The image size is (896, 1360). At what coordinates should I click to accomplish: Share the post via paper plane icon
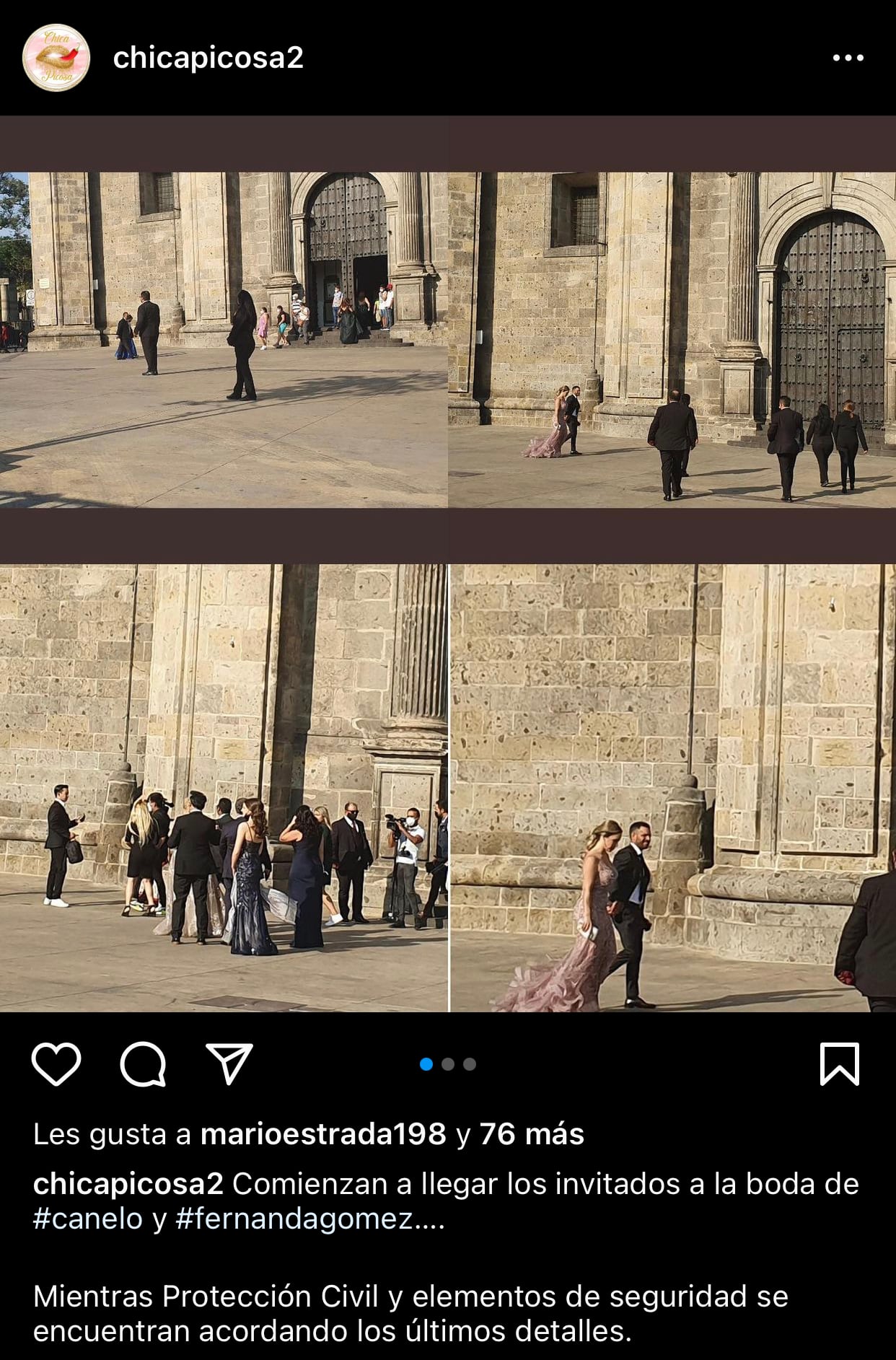[229, 1063]
